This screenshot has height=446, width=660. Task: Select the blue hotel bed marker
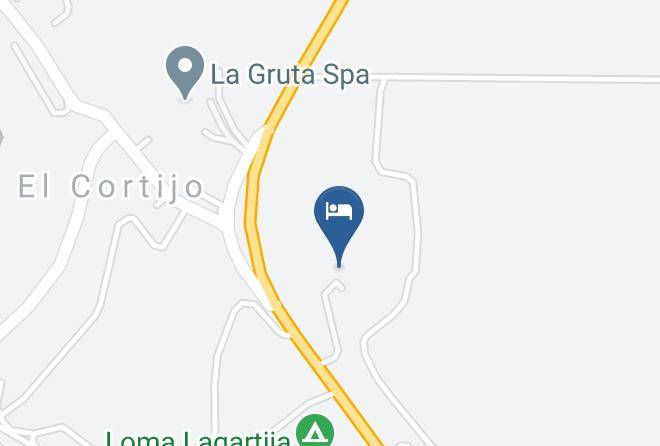(x=339, y=225)
